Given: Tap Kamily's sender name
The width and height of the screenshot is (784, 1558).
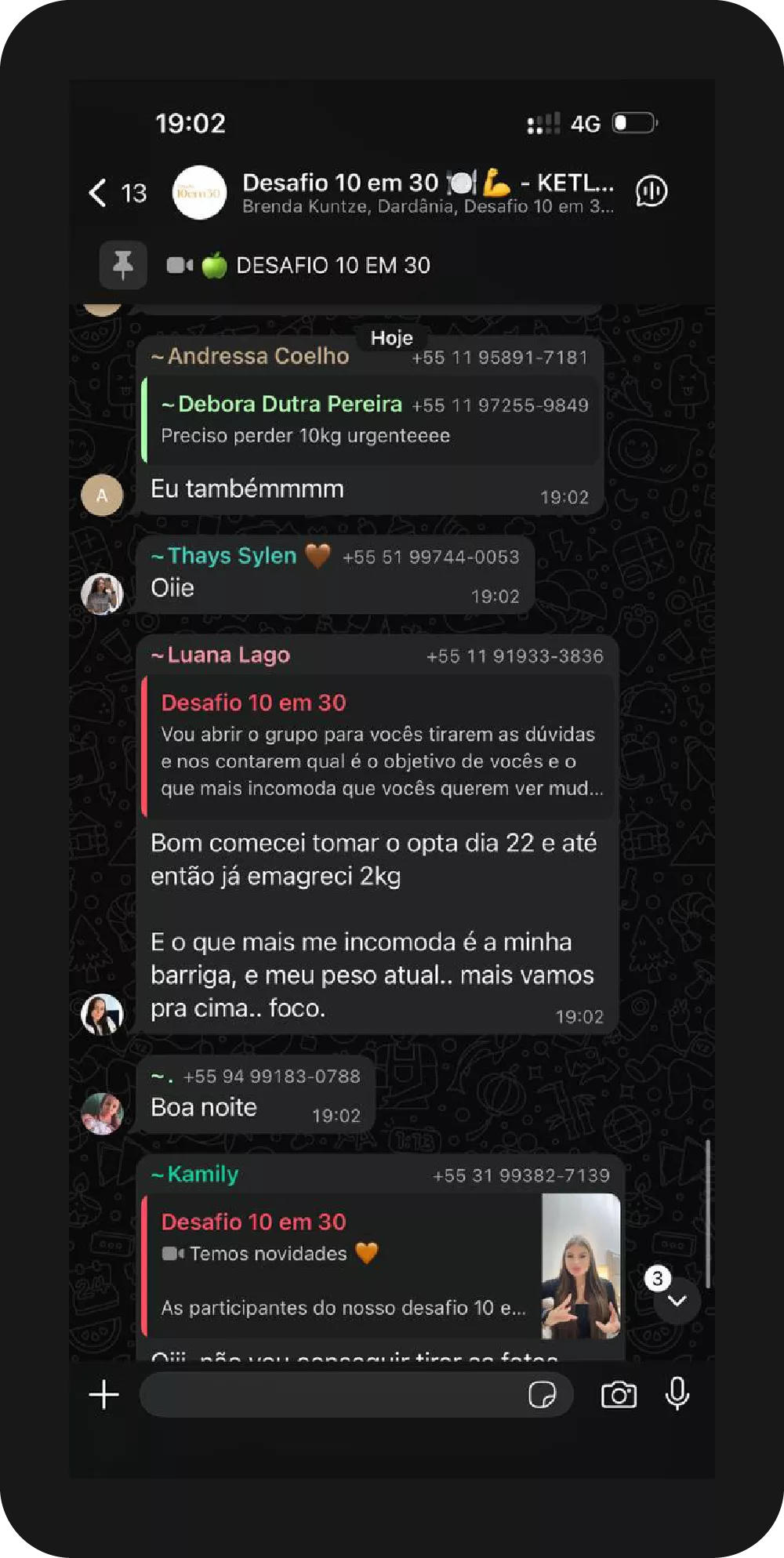Looking at the screenshot, I should pos(202,1175).
